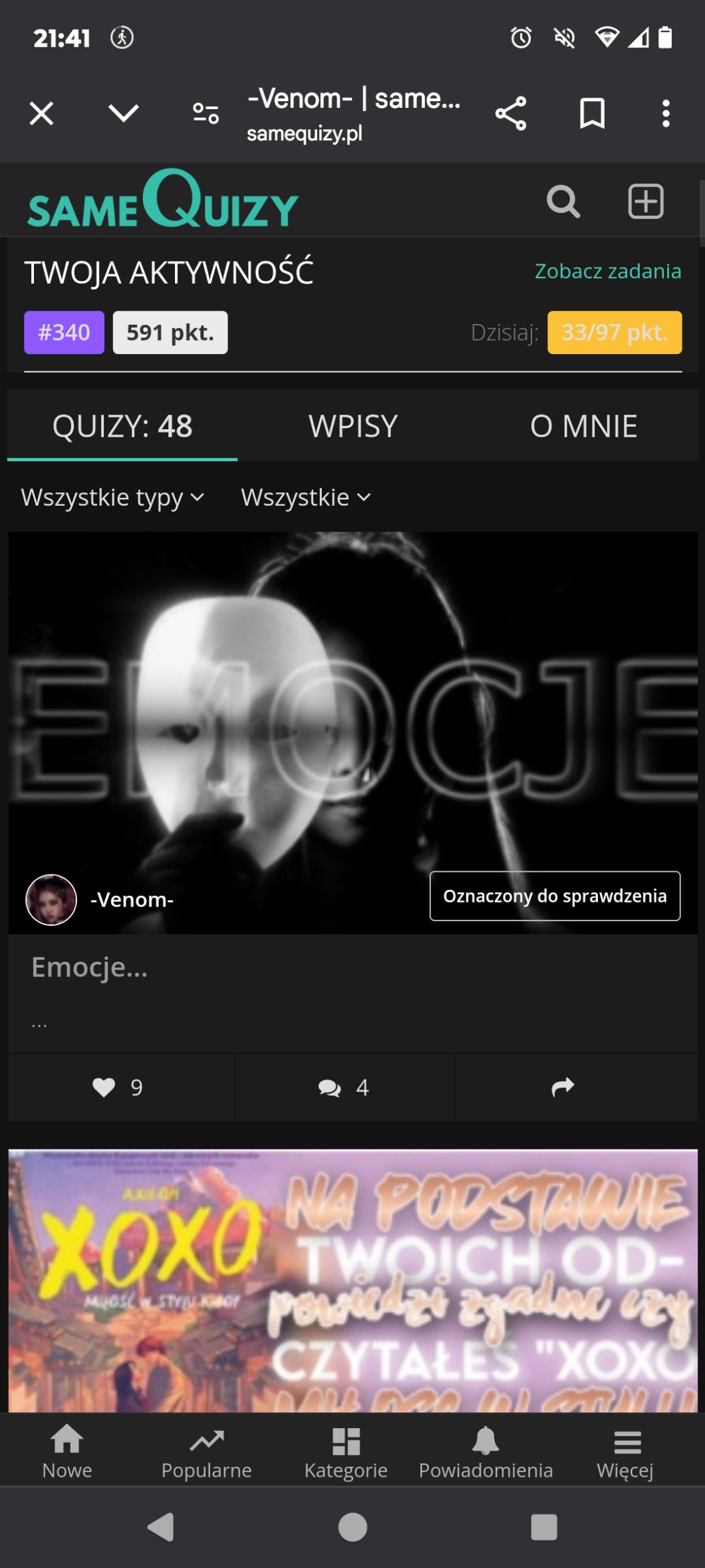Open comments on the Emocje quiz
Viewport: 705px width, 1568px height.
click(344, 1087)
